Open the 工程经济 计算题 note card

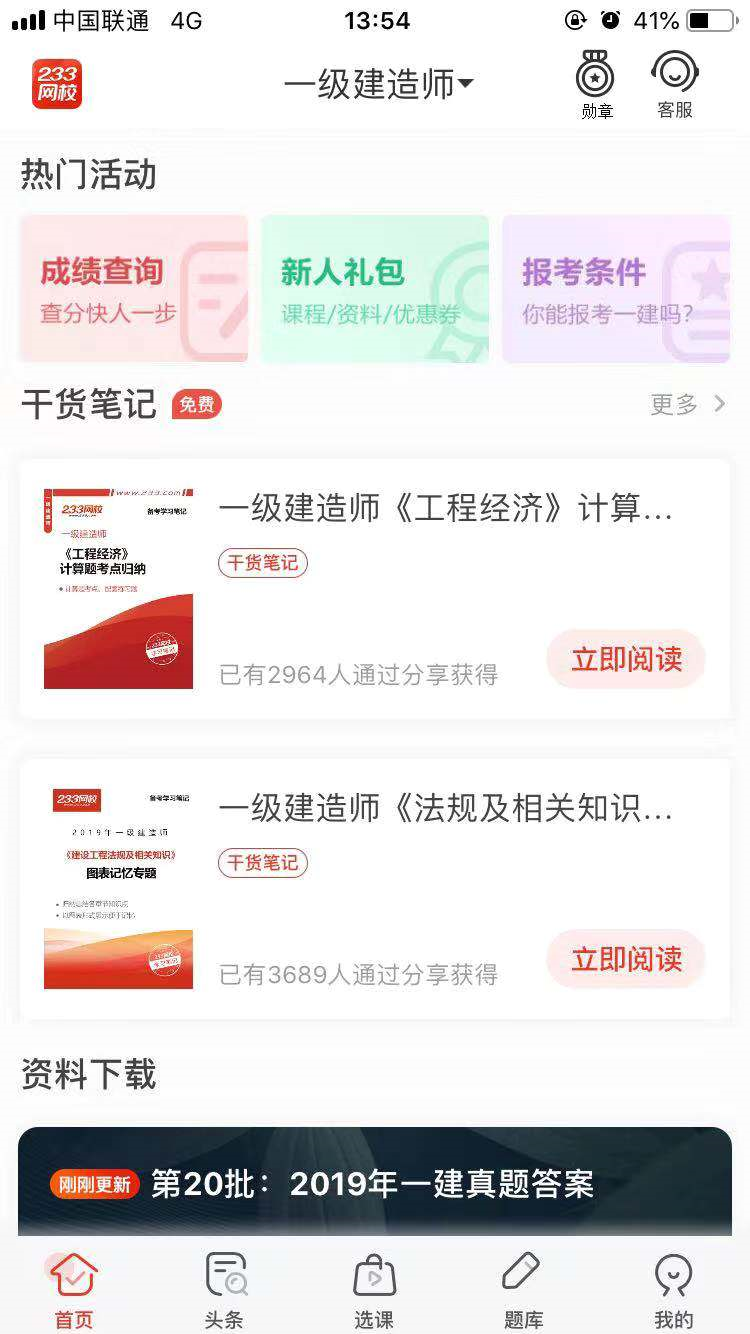click(444, 509)
